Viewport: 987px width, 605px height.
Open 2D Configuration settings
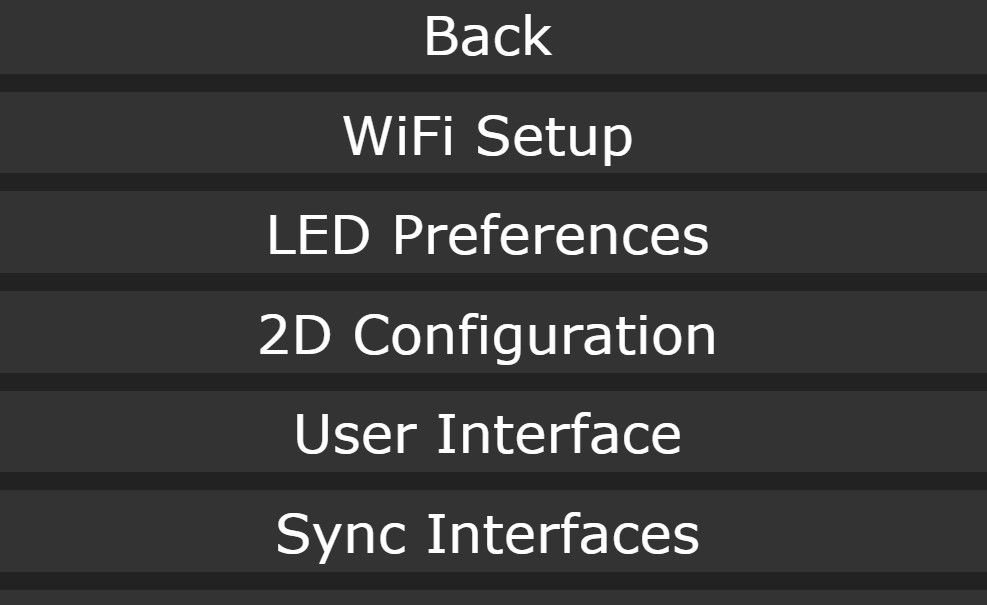[488, 335]
